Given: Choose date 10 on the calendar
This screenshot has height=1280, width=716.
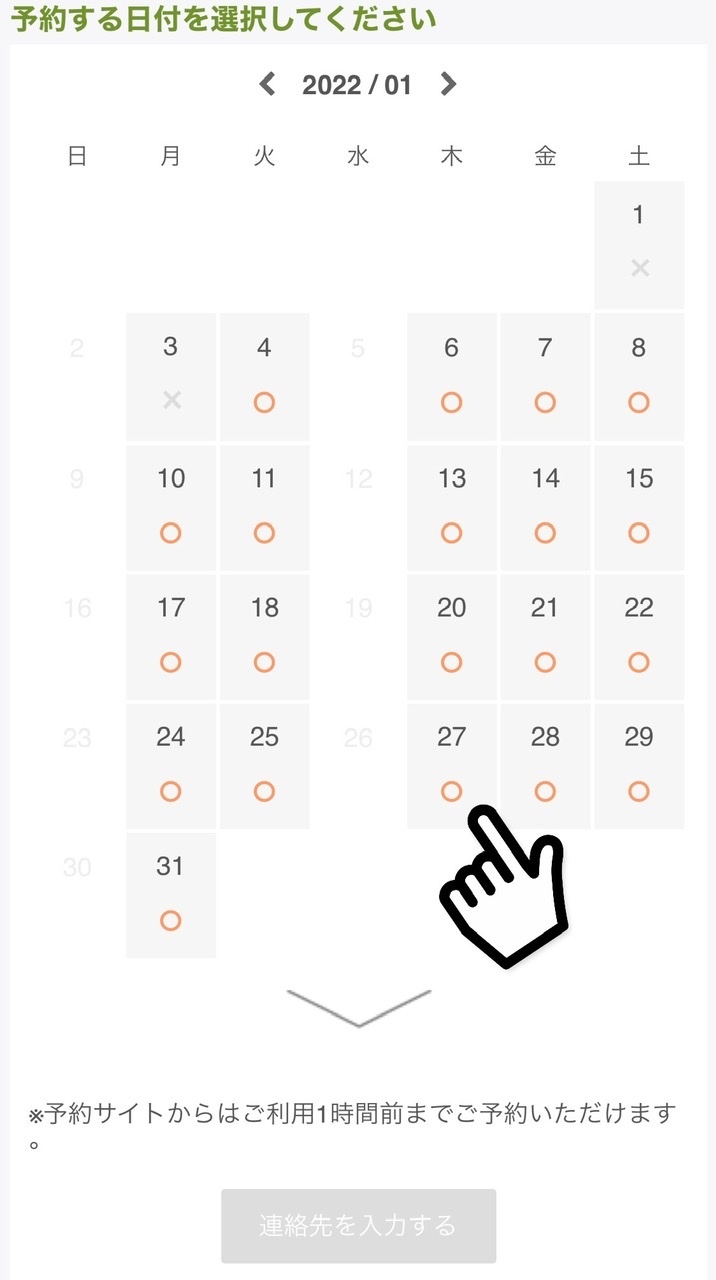Looking at the screenshot, I should click(x=171, y=507).
